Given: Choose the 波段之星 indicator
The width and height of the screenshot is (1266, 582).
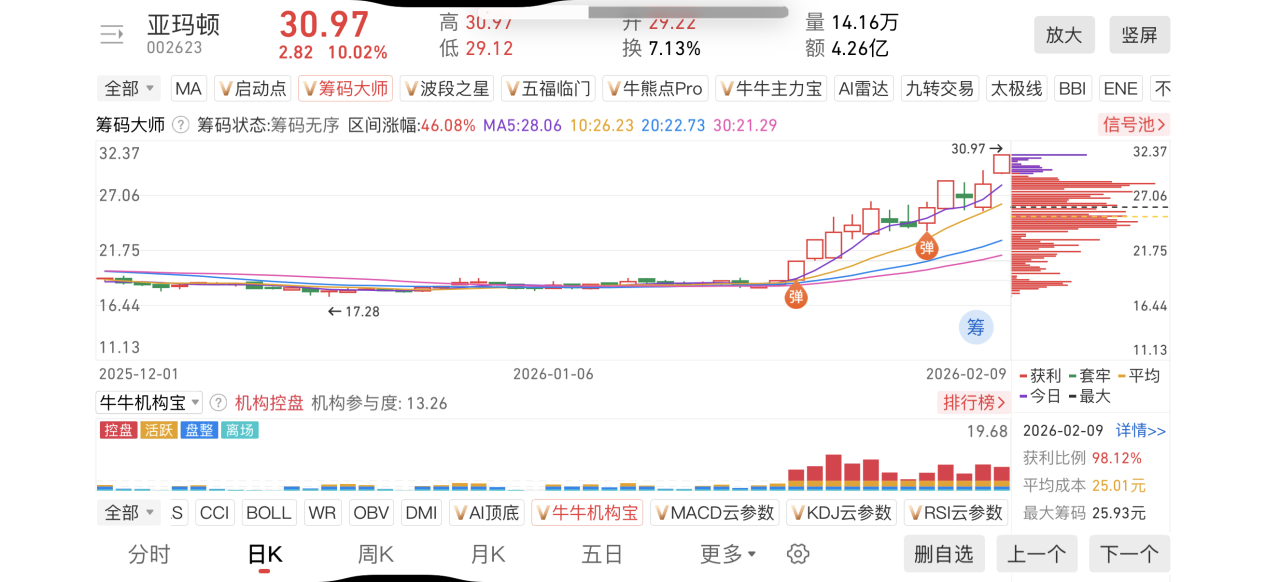Looking at the screenshot, I should (x=446, y=89).
